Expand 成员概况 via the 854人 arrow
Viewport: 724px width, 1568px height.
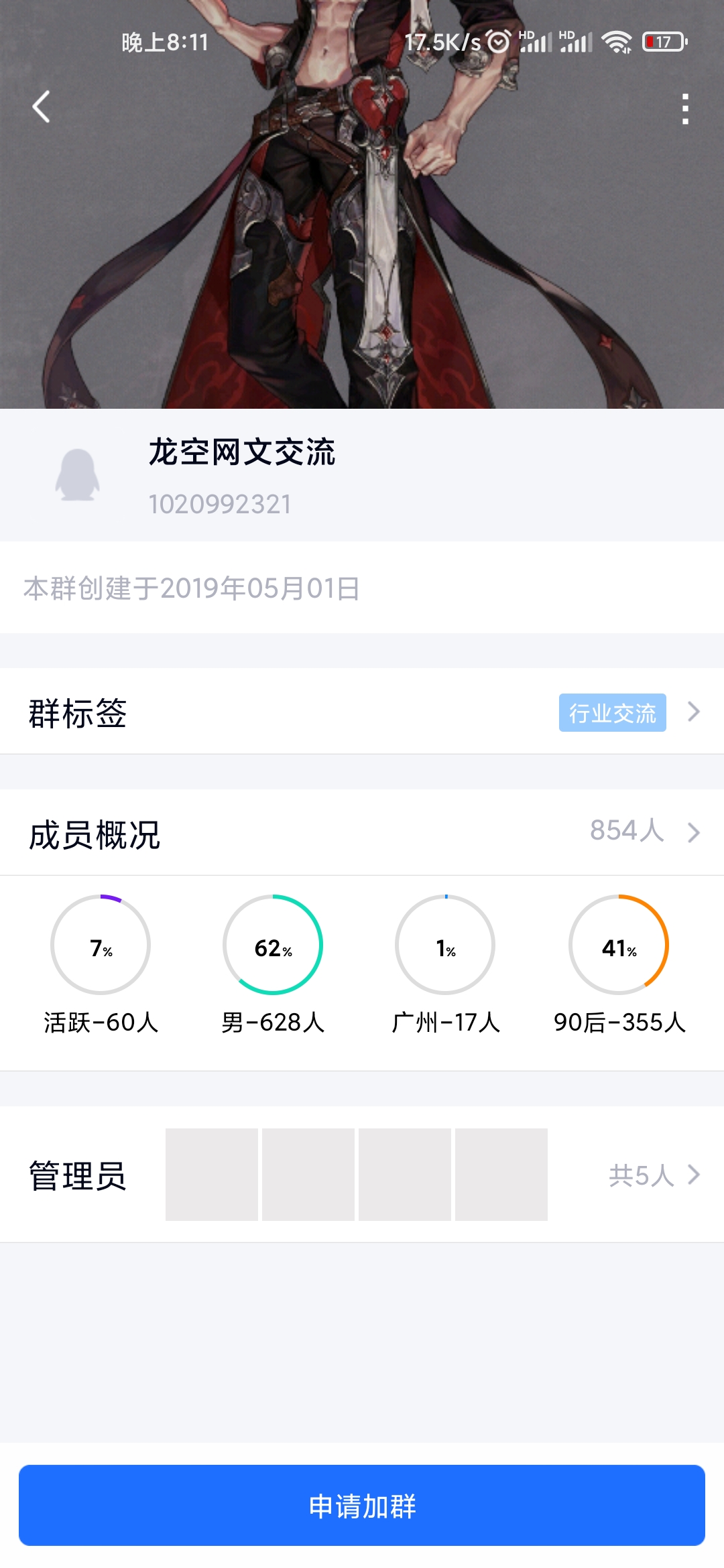(693, 833)
